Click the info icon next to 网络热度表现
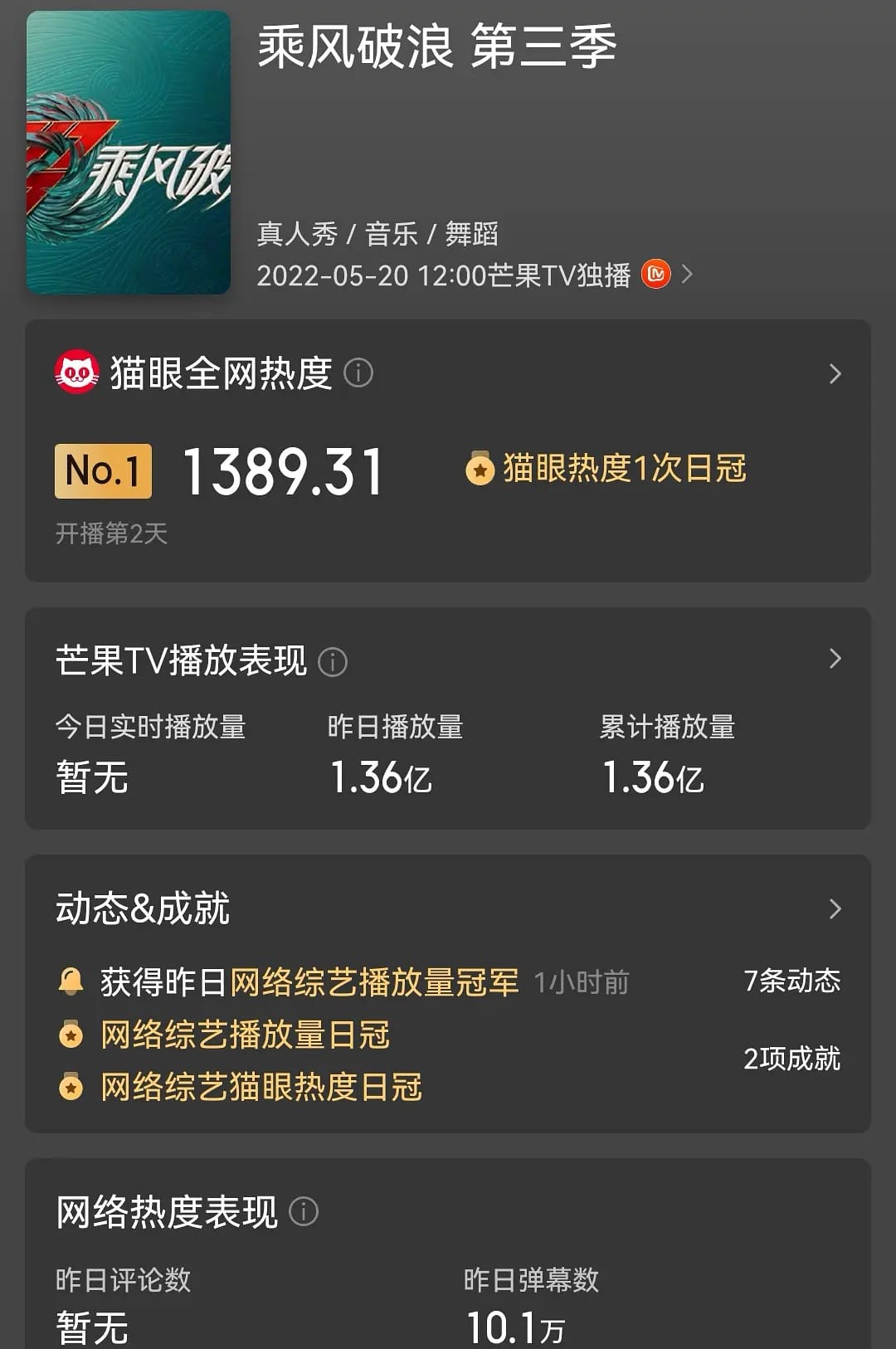 303,1210
